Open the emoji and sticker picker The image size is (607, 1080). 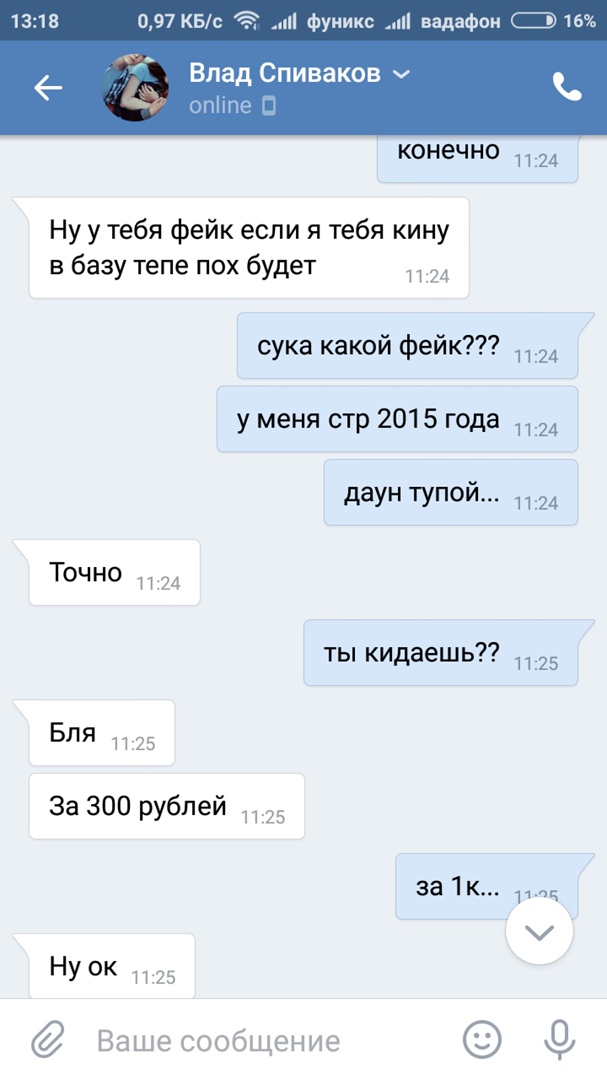[x=483, y=1041]
